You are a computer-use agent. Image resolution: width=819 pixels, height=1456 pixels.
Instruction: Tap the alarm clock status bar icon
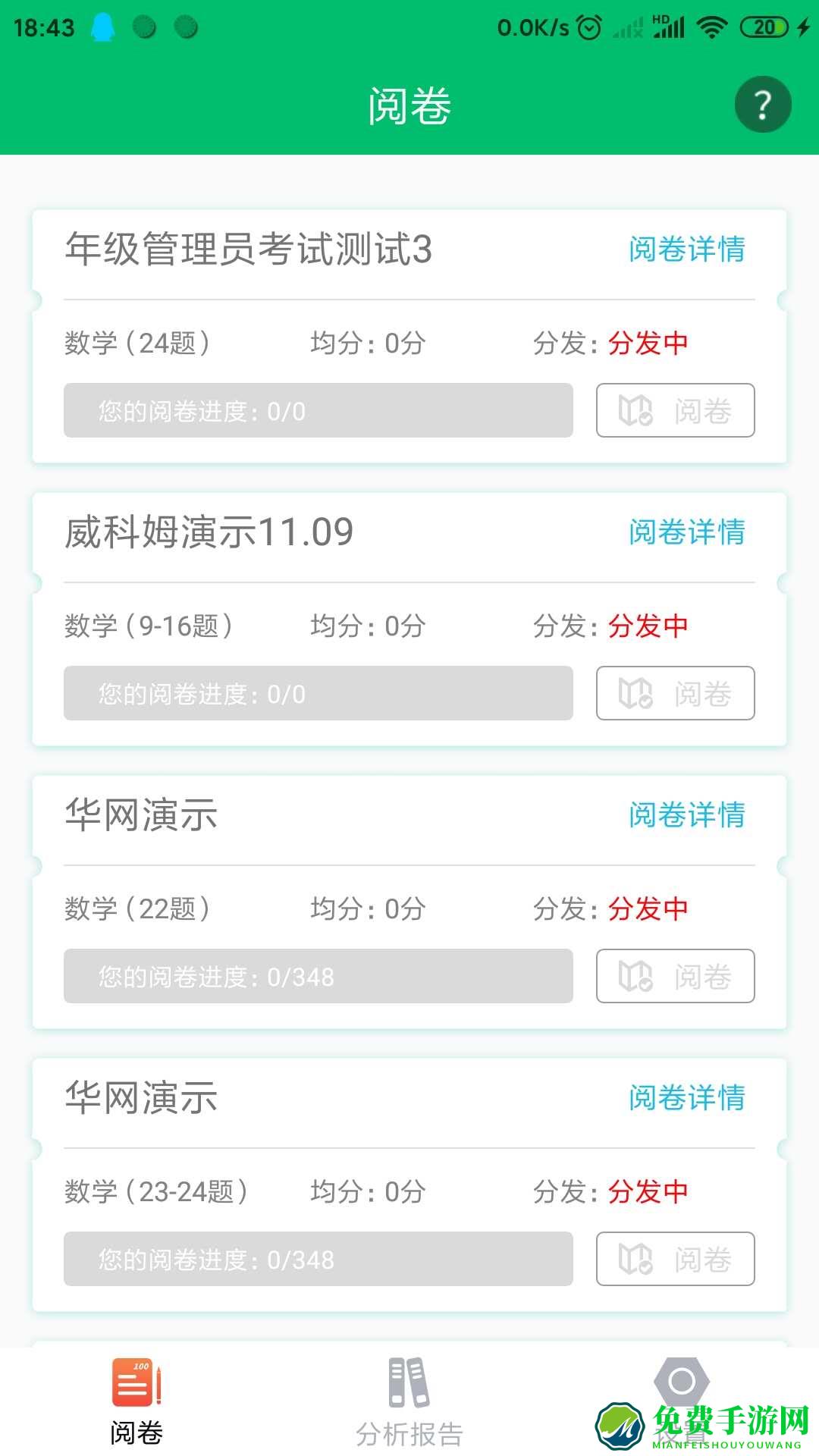pos(590,27)
